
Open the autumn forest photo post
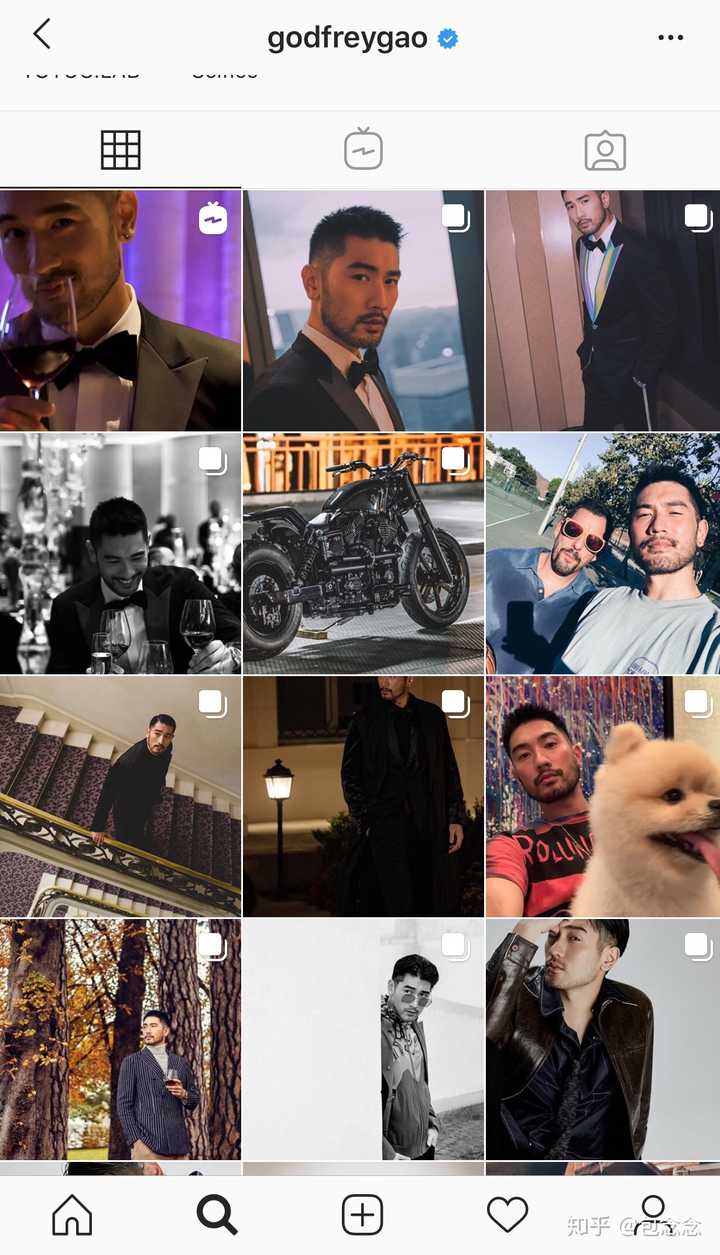120,1039
